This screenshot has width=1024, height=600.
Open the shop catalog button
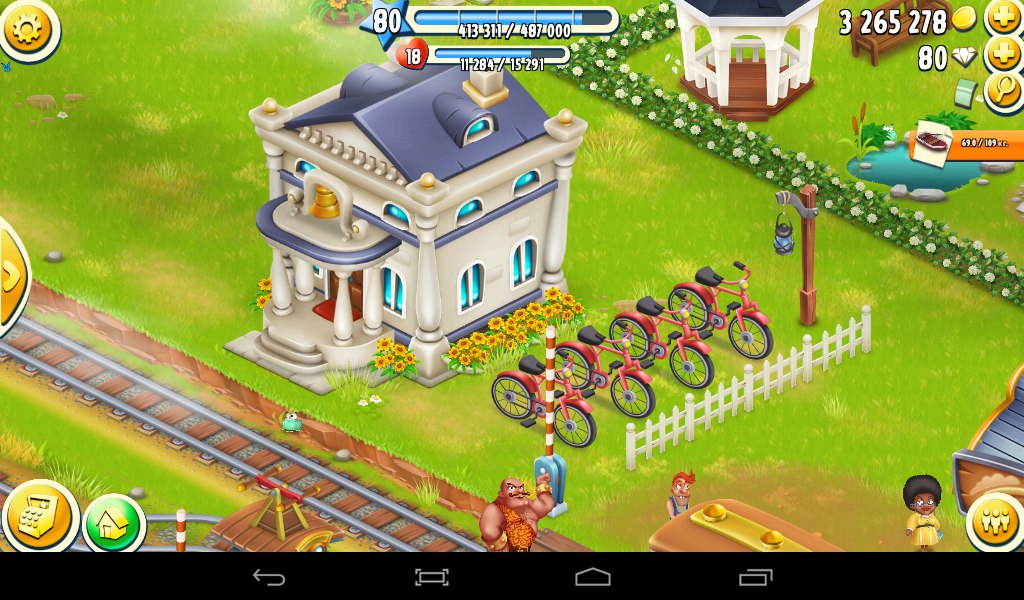point(38,517)
